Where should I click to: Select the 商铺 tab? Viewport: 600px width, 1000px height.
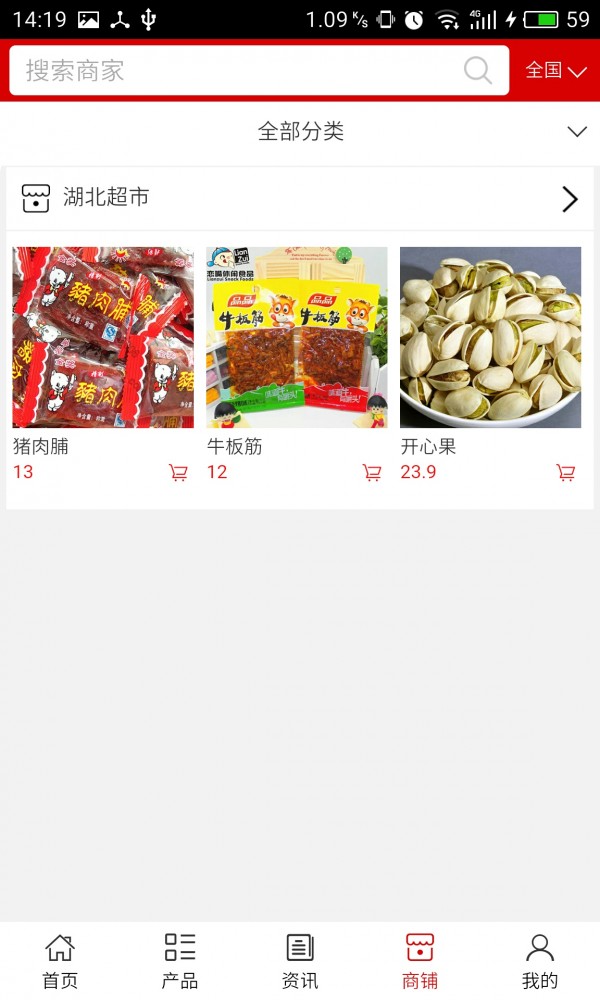pyautogui.click(x=420, y=961)
